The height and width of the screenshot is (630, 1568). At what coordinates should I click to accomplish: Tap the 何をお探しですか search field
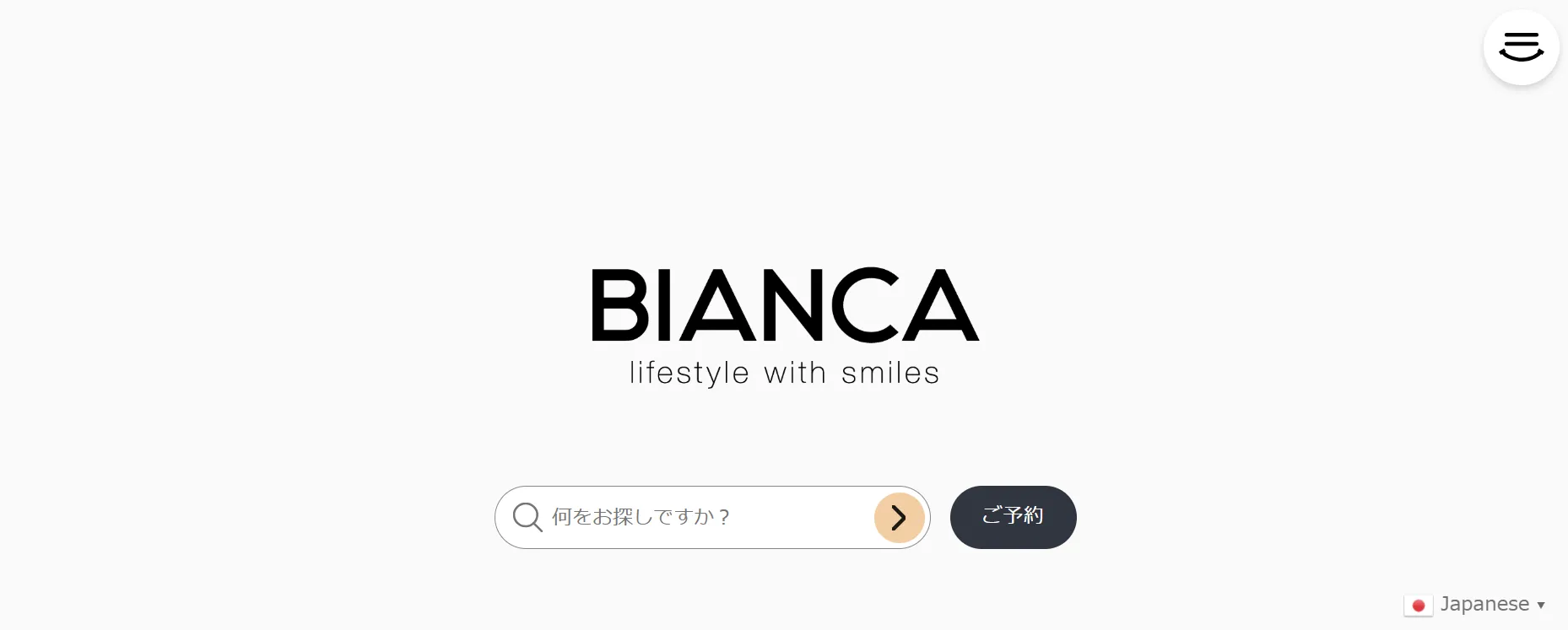pyautogui.click(x=700, y=517)
